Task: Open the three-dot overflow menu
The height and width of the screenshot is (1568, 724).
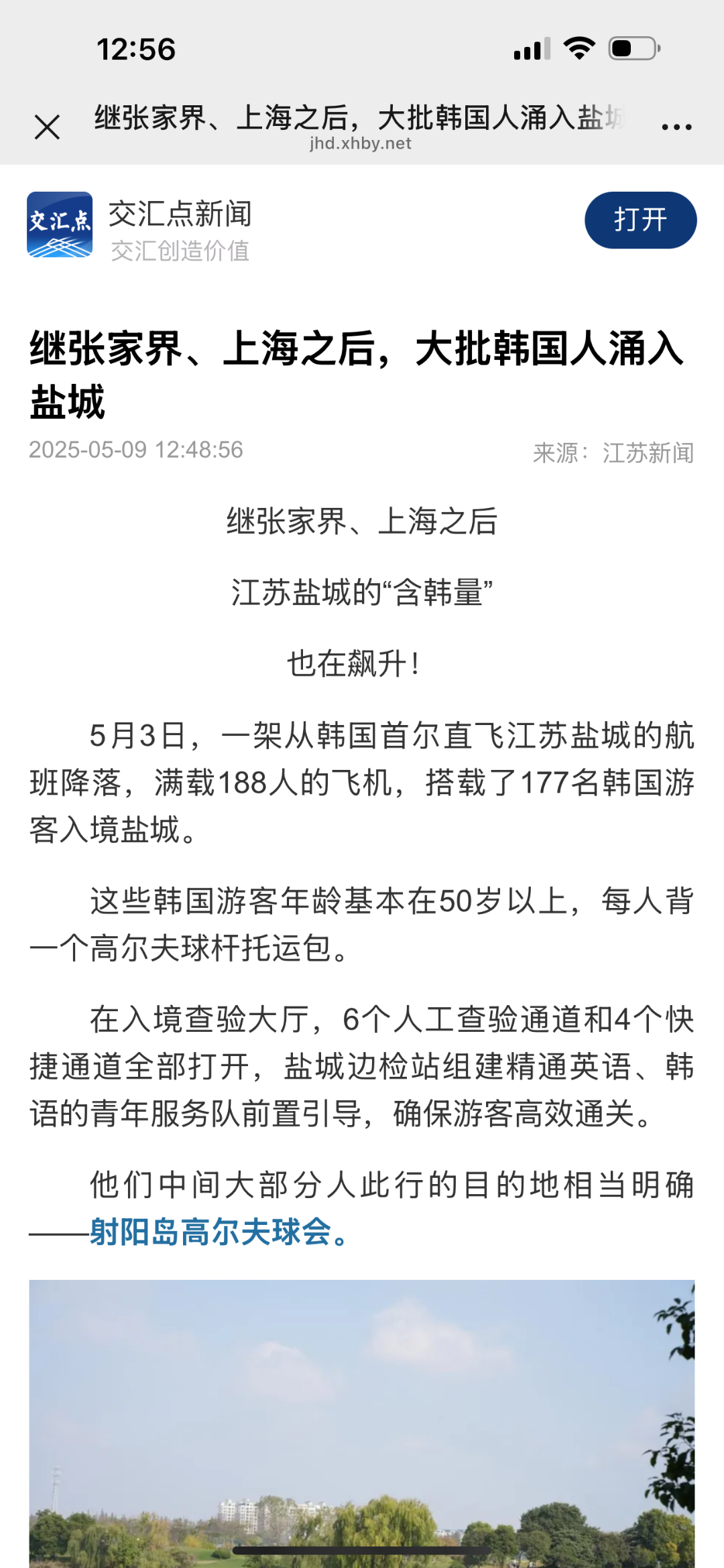Action: pyautogui.click(x=676, y=127)
